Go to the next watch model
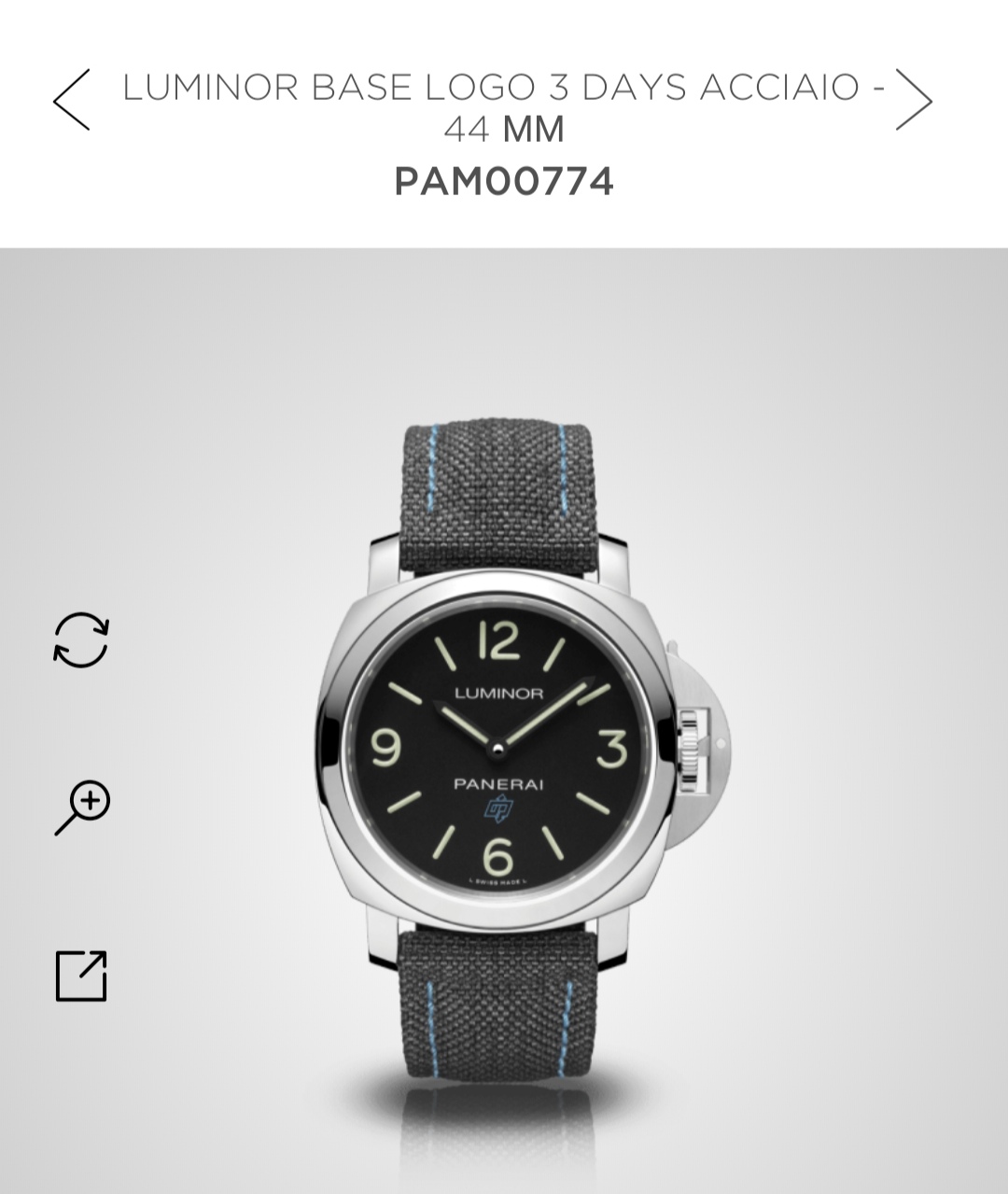This screenshot has width=1008, height=1194. tap(913, 100)
